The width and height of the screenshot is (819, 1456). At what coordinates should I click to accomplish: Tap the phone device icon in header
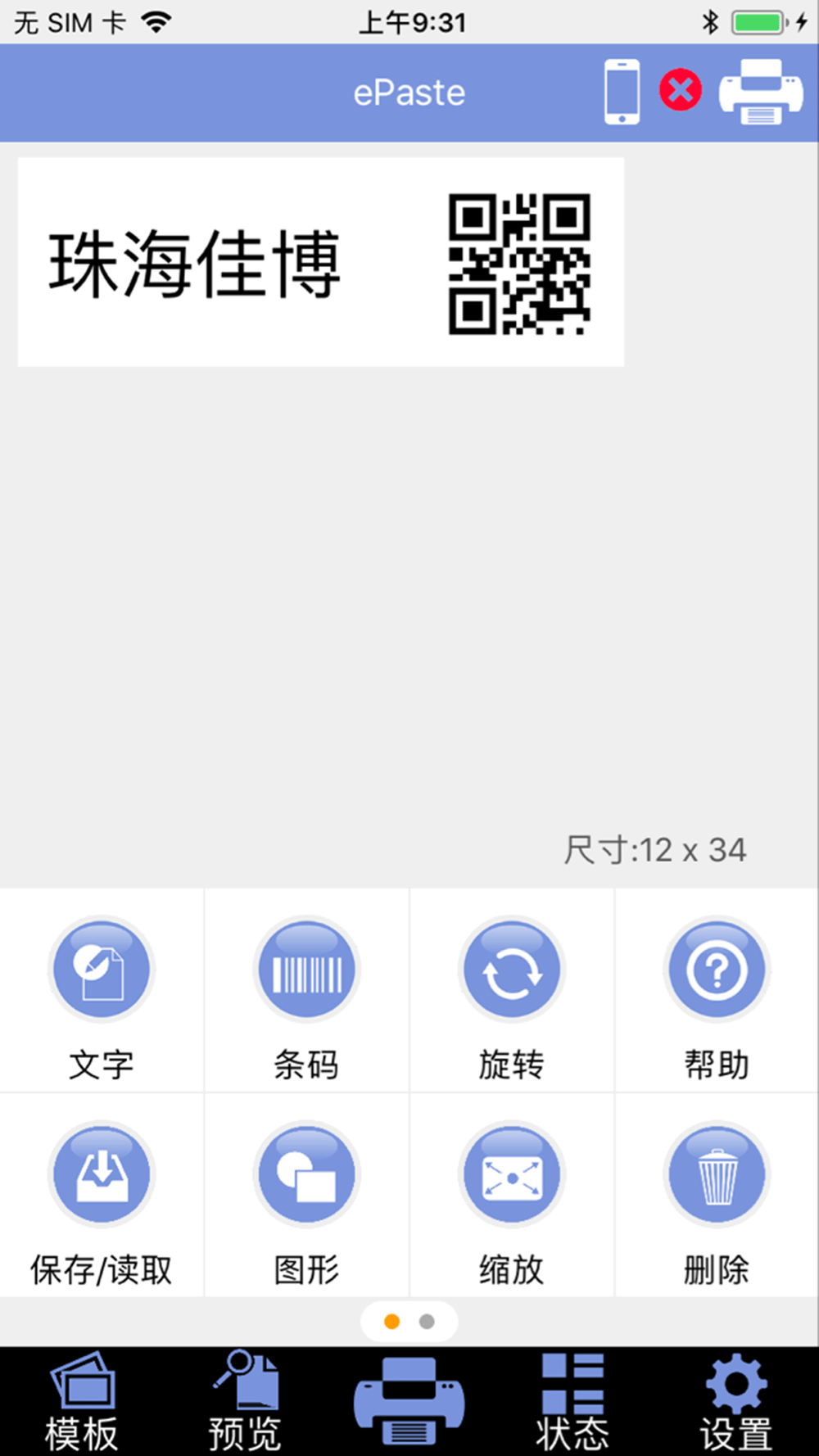pos(622,92)
